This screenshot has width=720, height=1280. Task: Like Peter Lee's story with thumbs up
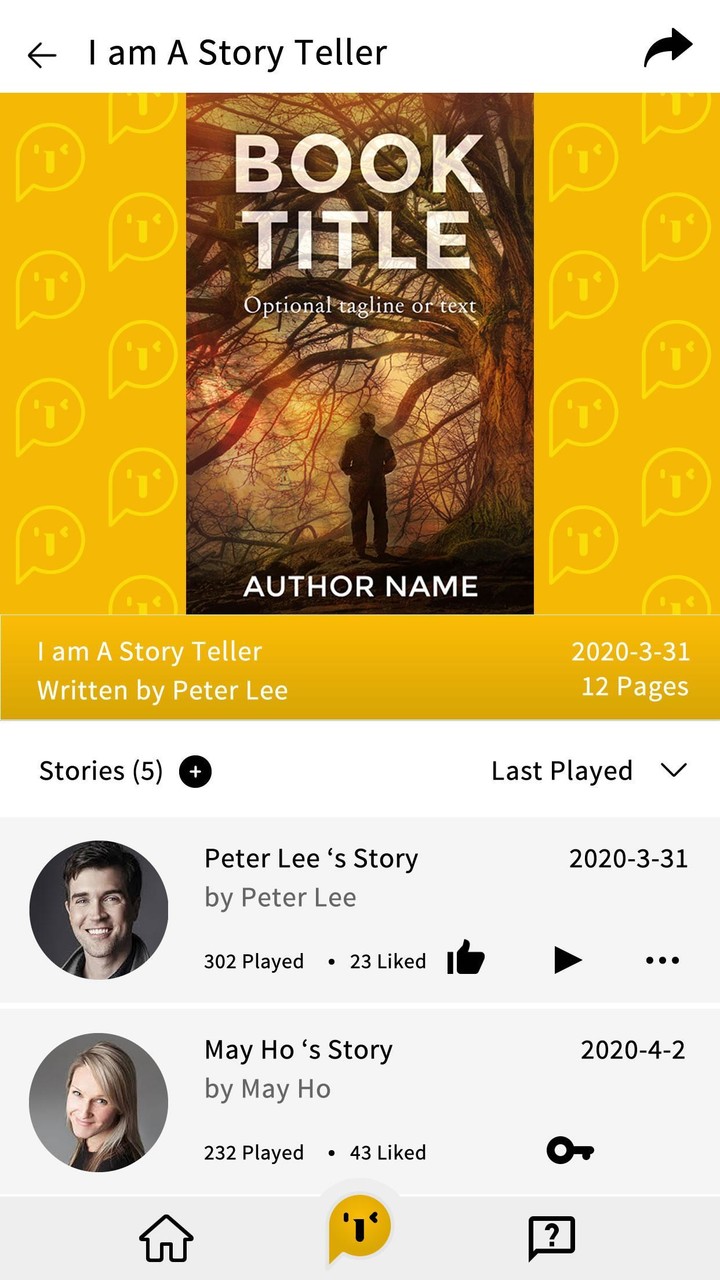click(x=466, y=958)
